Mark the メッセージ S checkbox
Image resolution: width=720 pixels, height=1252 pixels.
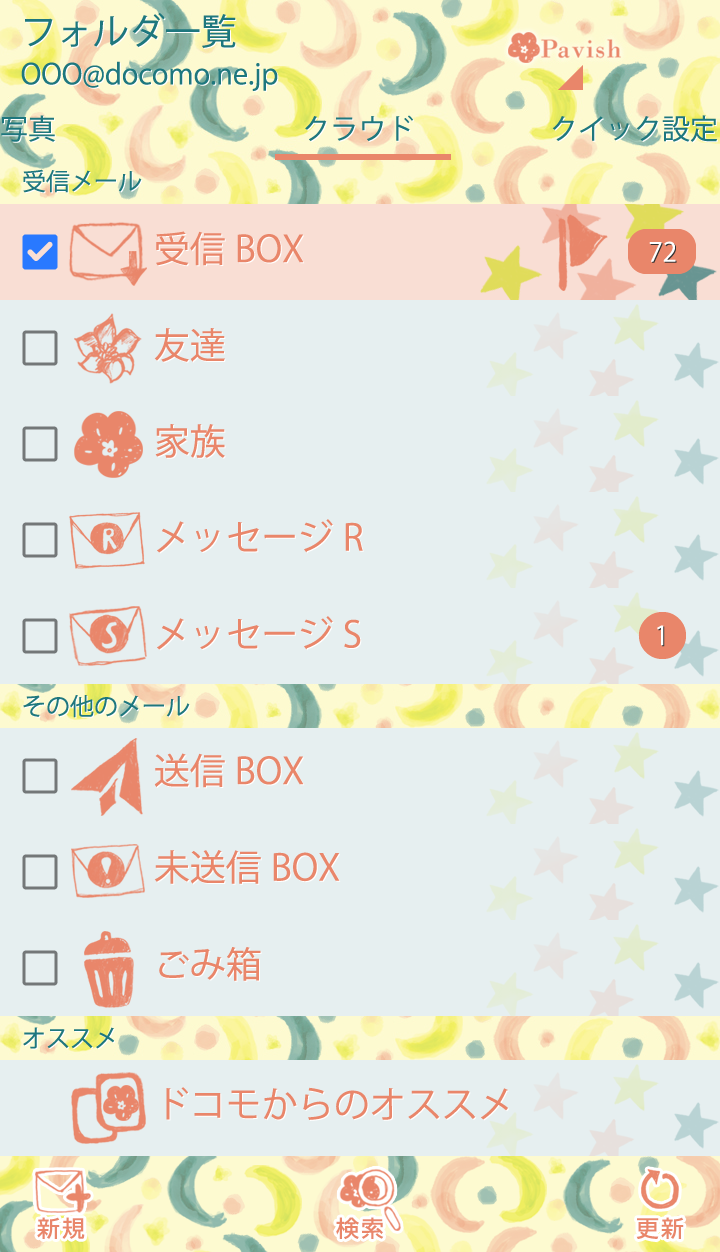(x=40, y=636)
